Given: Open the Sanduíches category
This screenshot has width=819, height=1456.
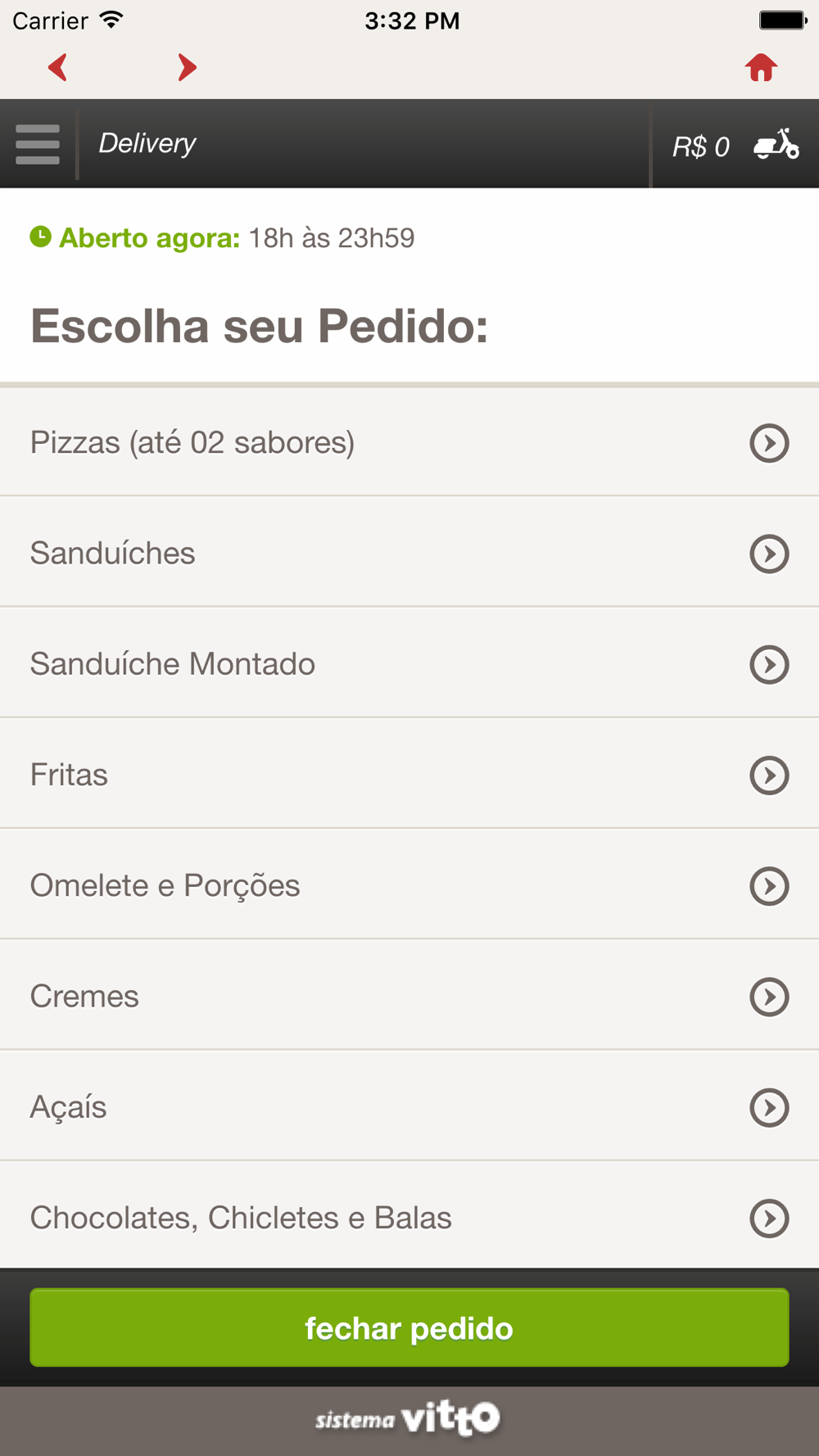Looking at the screenshot, I should point(409,553).
